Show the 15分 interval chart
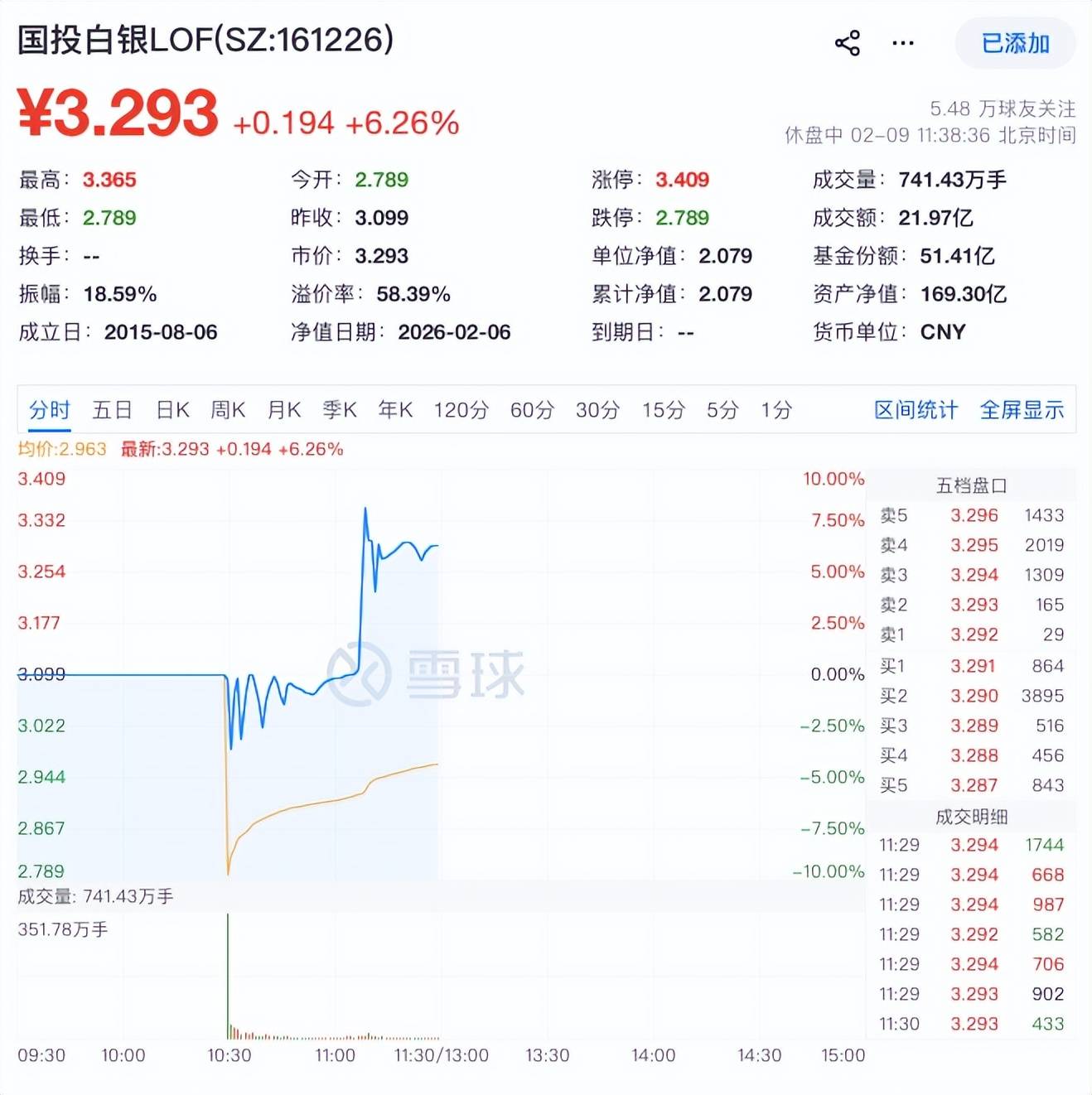The image size is (1092, 1095). (x=664, y=410)
